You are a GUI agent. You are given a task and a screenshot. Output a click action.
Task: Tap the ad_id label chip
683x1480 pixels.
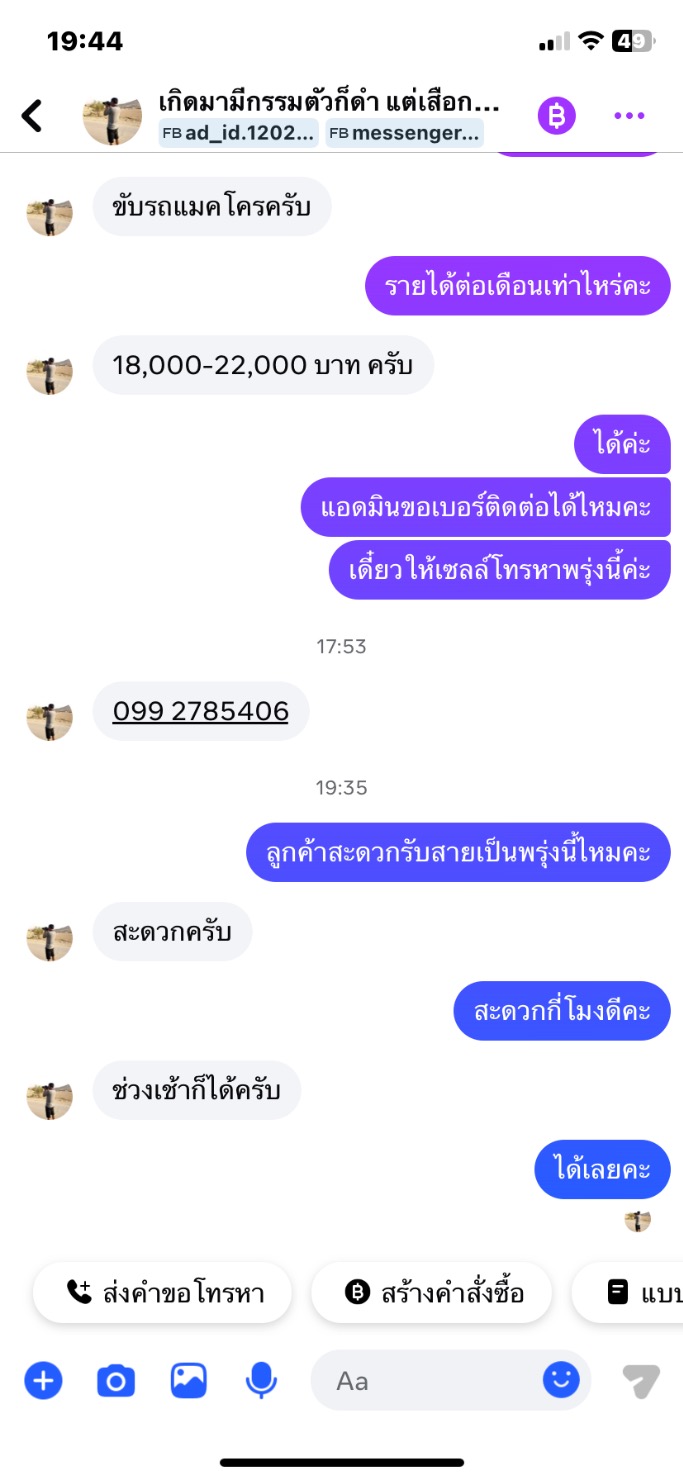239,133
